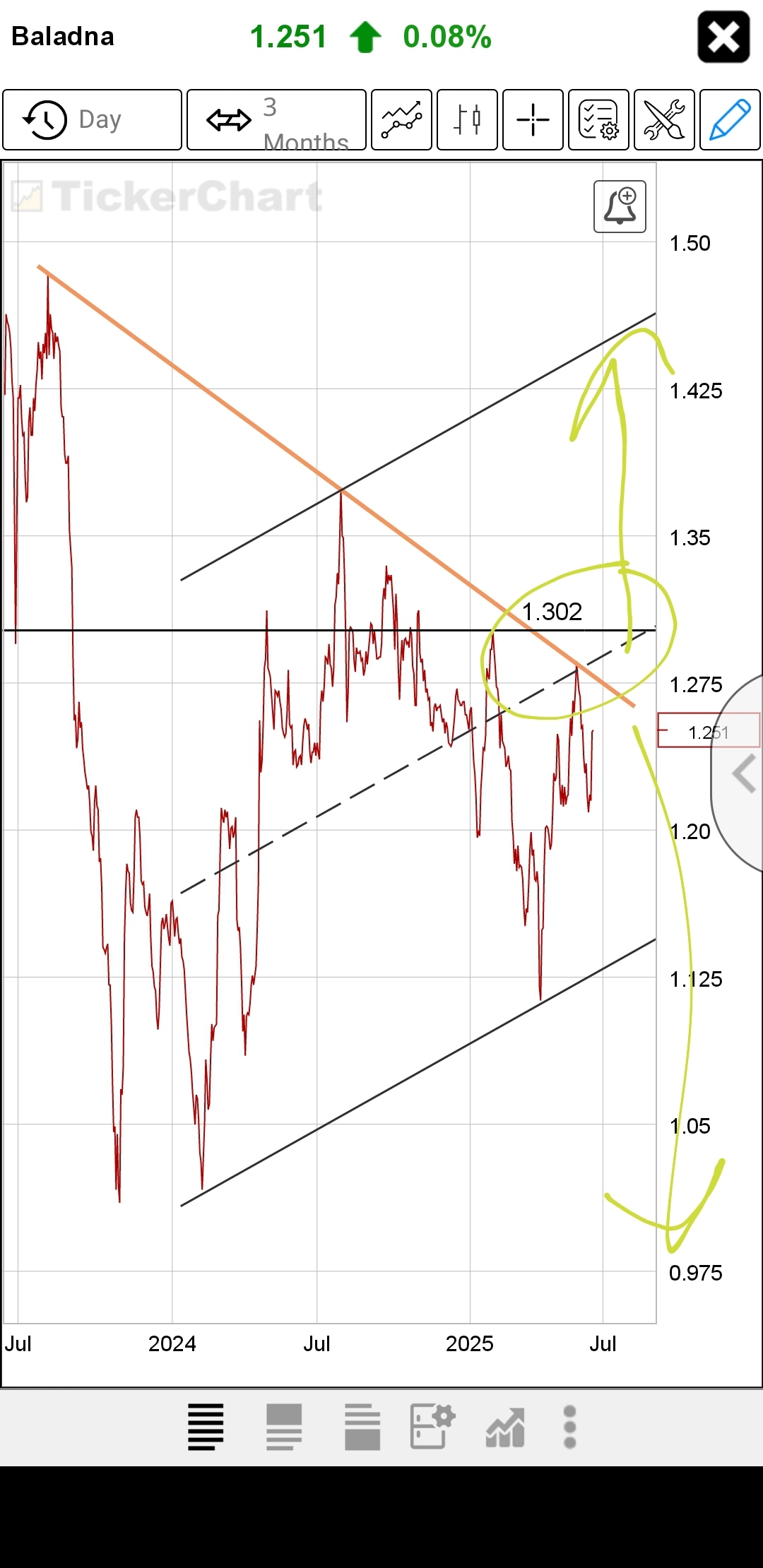Close the Baladna chart view
763x1568 pixels.
[x=723, y=37]
